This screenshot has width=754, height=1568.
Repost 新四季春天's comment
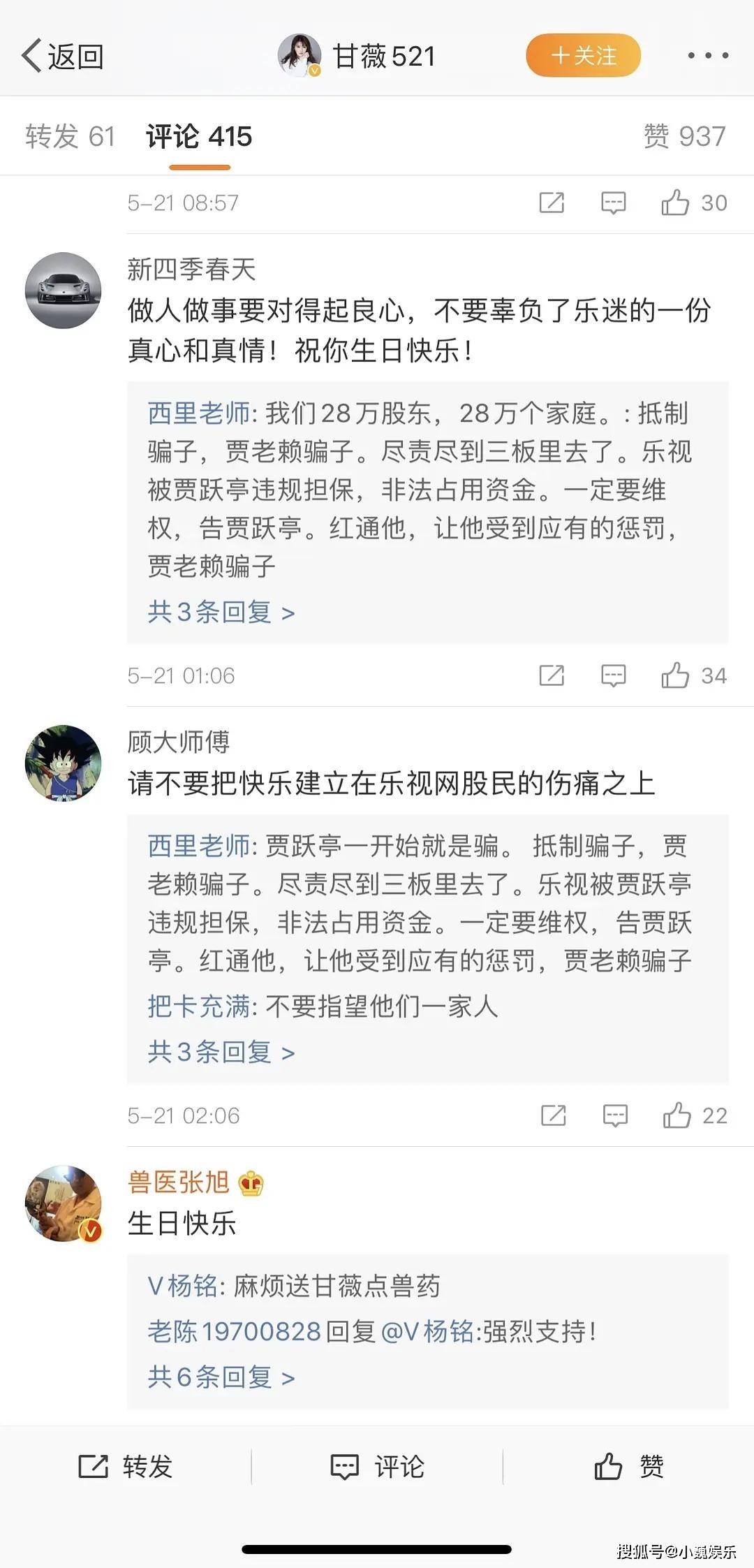pyautogui.click(x=552, y=675)
